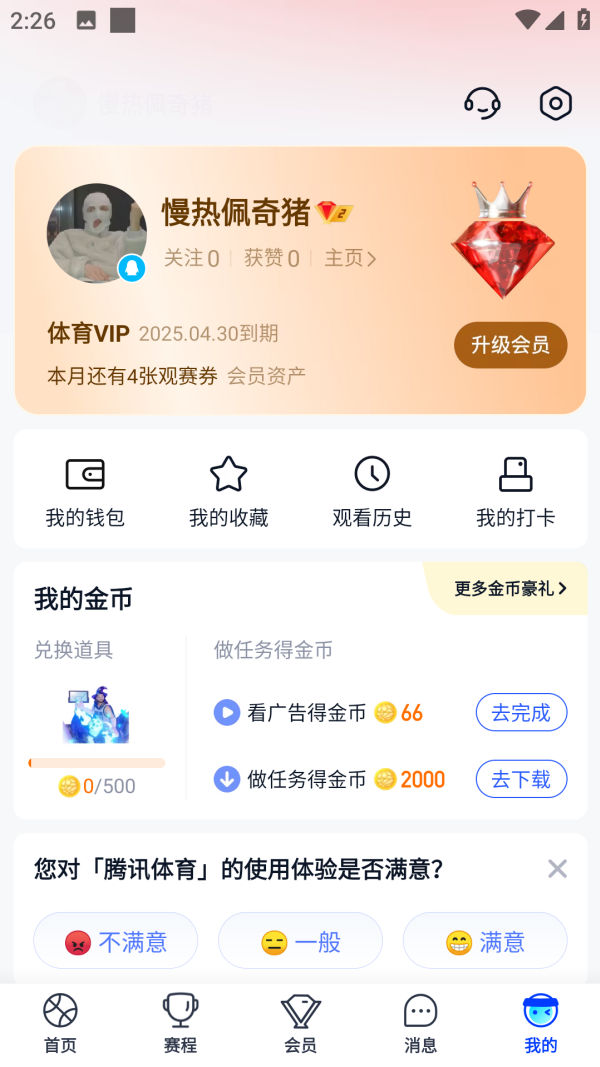Screen dimensions: 600x1067
Task: Open 我的收藏 favorites
Action: (x=228, y=490)
